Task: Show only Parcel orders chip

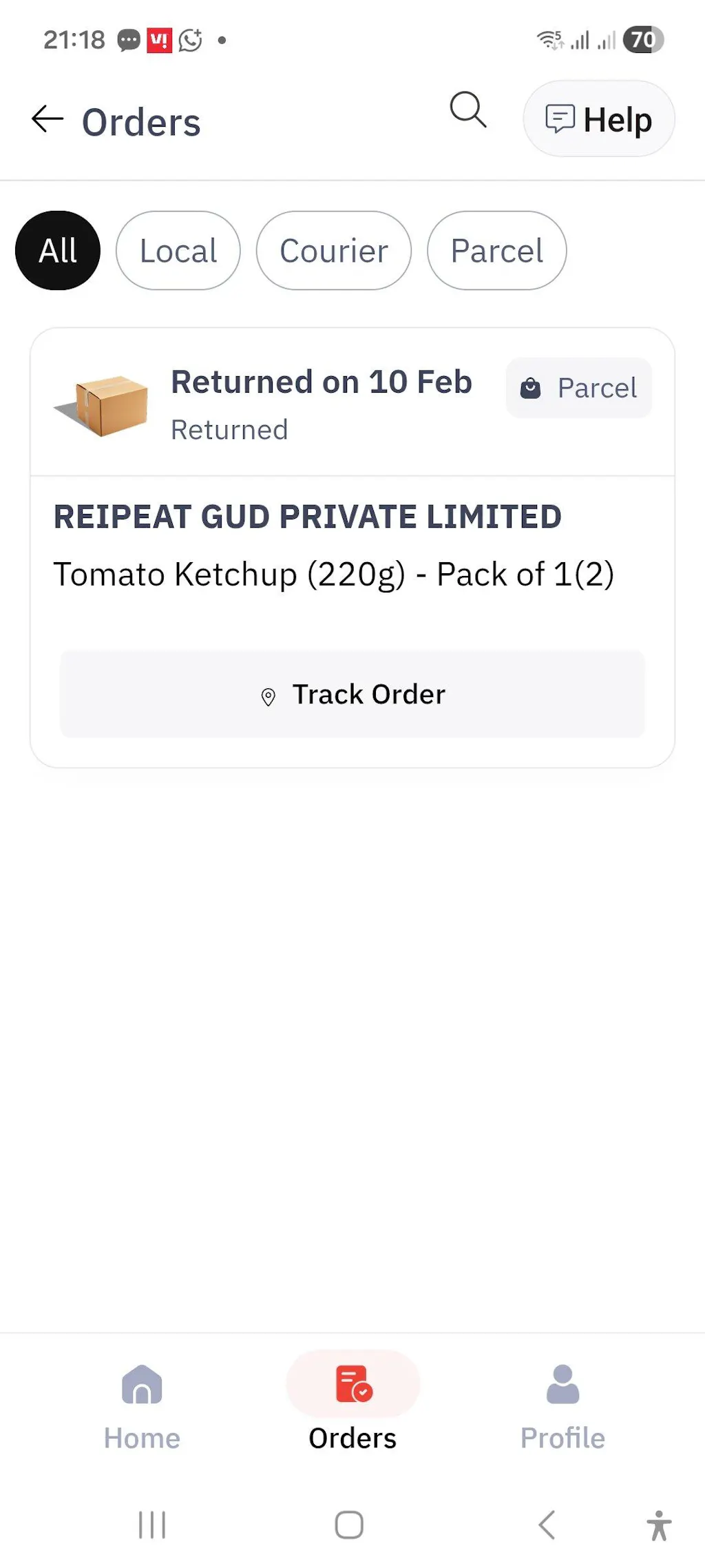Action: pyautogui.click(x=496, y=251)
